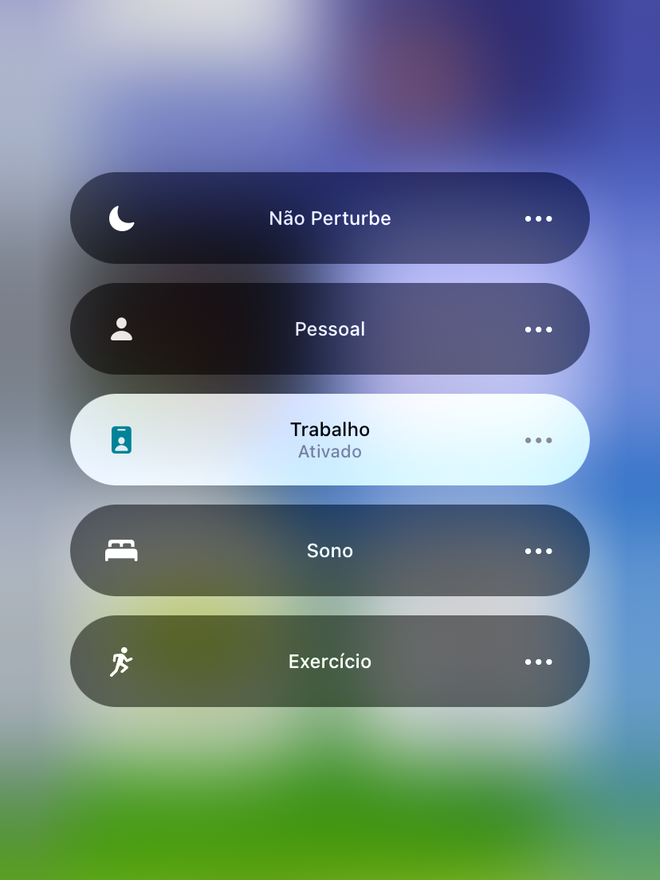This screenshot has width=660, height=880.
Task: Open more options for Sono
Action: pos(538,551)
